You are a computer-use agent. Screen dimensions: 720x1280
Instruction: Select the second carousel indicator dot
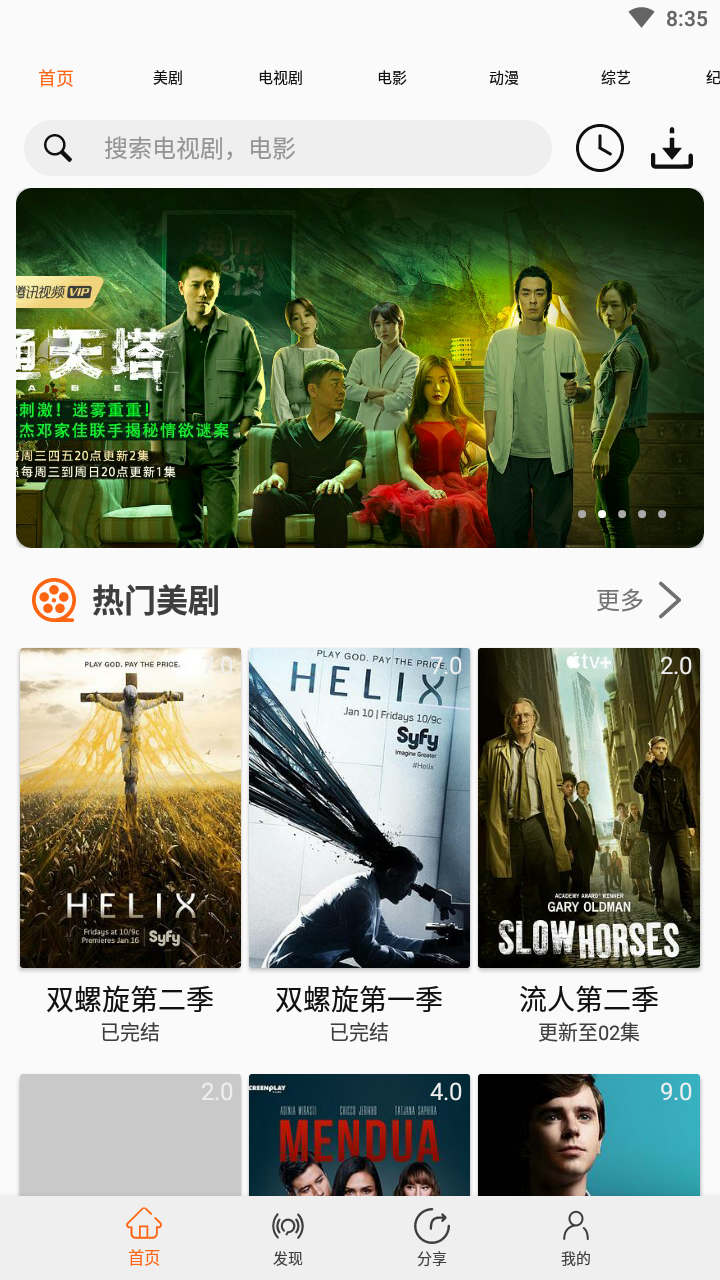(x=602, y=514)
